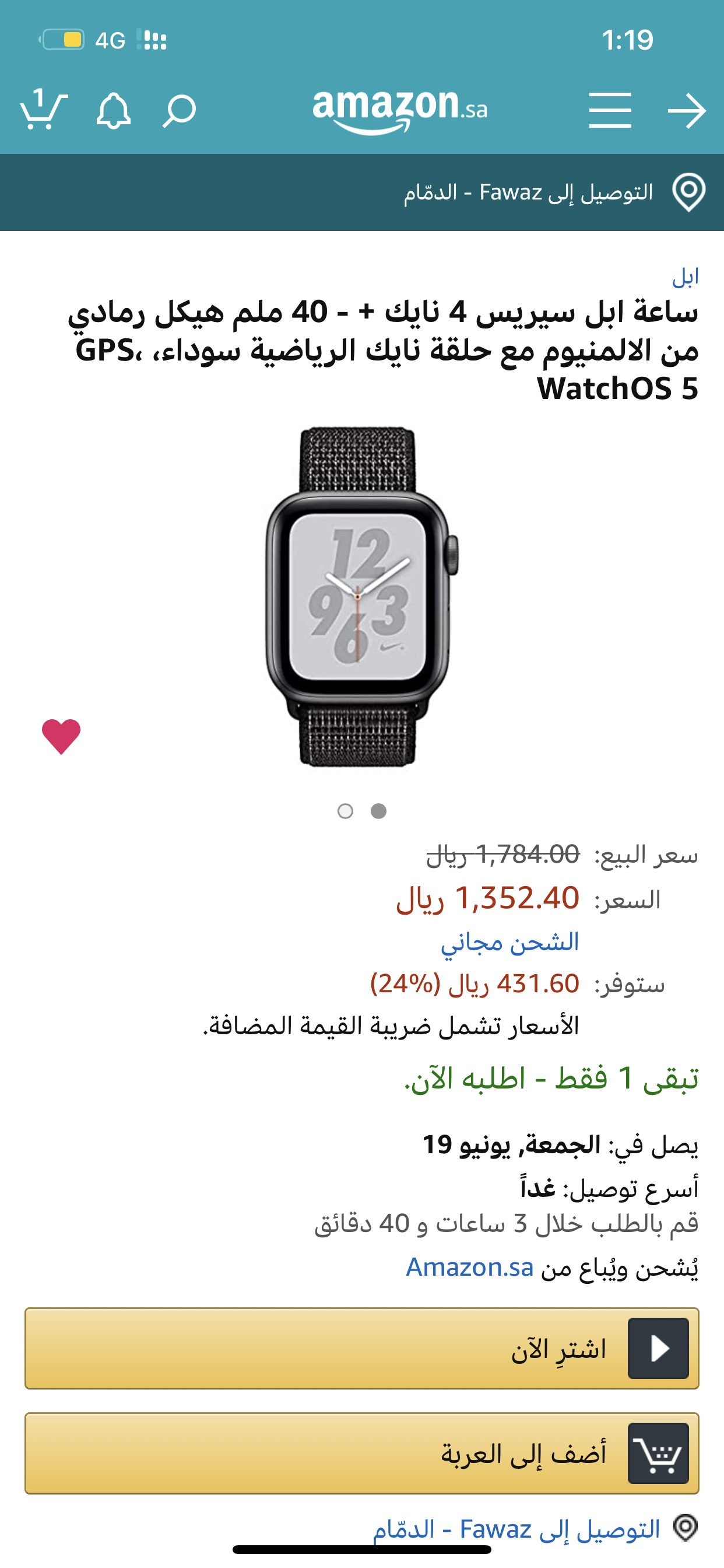The image size is (724, 1568).
Task: Tap the search magnifier icon
Action: pyautogui.click(x=179, y=110)
